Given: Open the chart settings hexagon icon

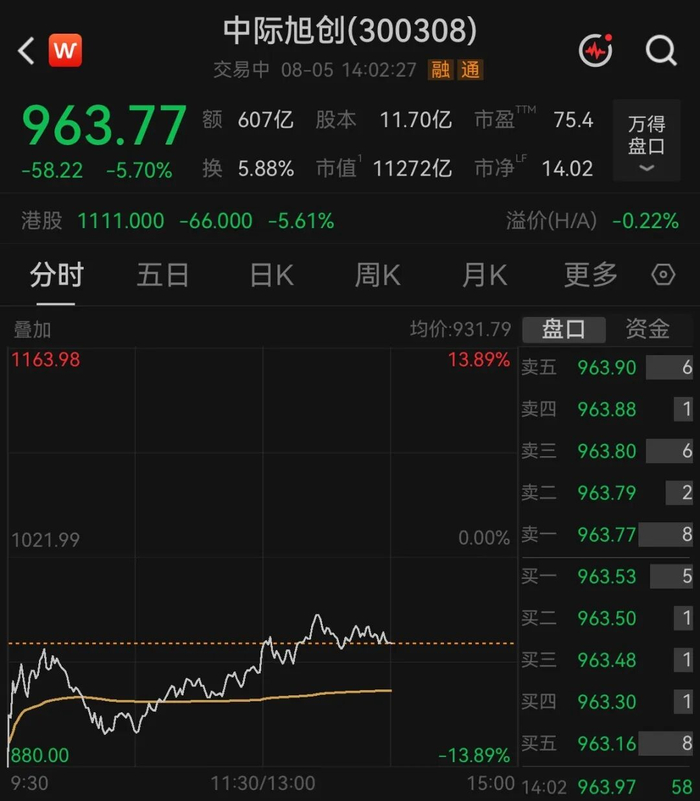Looking at the screenshot, I should pyautogui.click(x=663, y=275).
